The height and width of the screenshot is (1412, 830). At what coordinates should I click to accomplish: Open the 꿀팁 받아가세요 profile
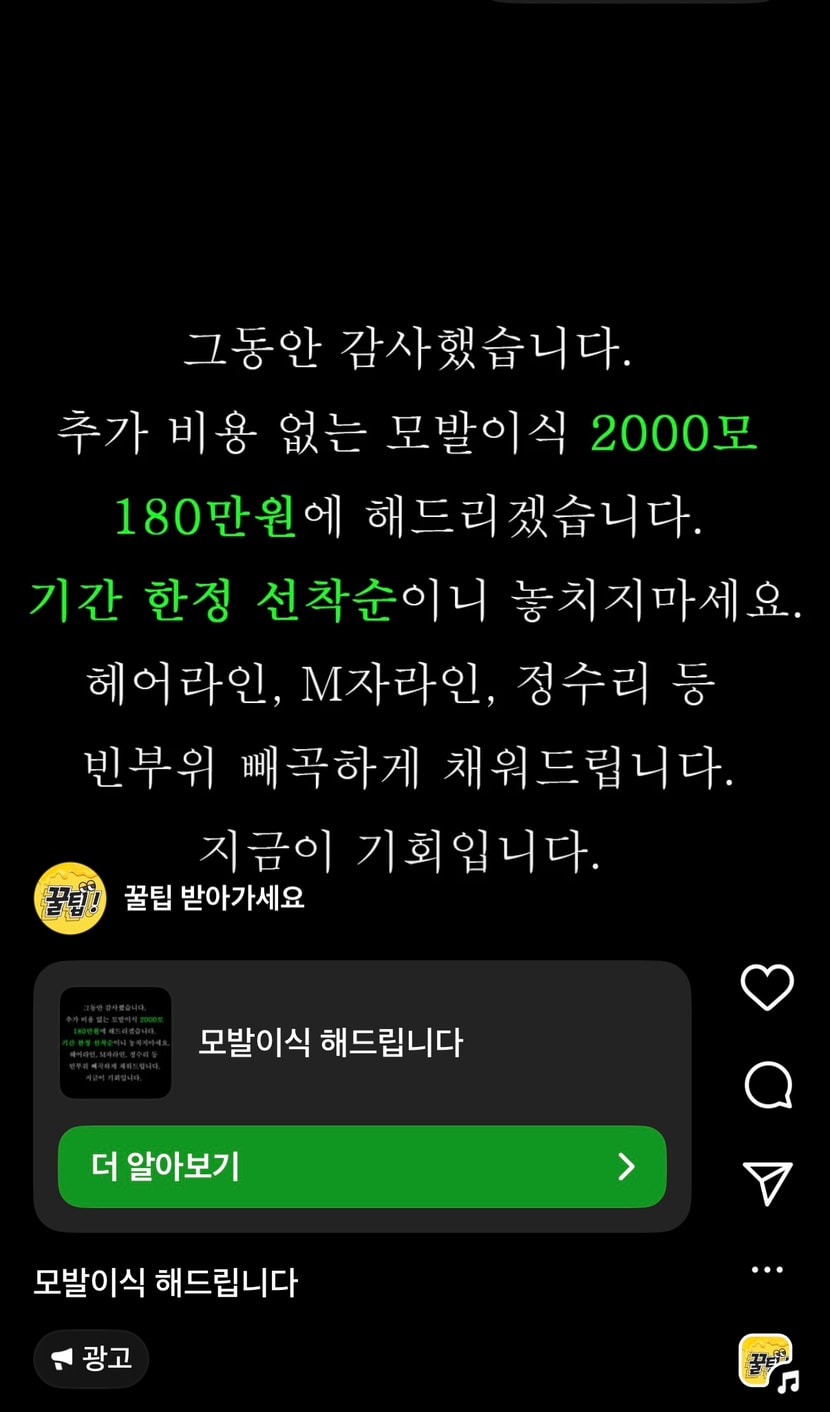213,897
